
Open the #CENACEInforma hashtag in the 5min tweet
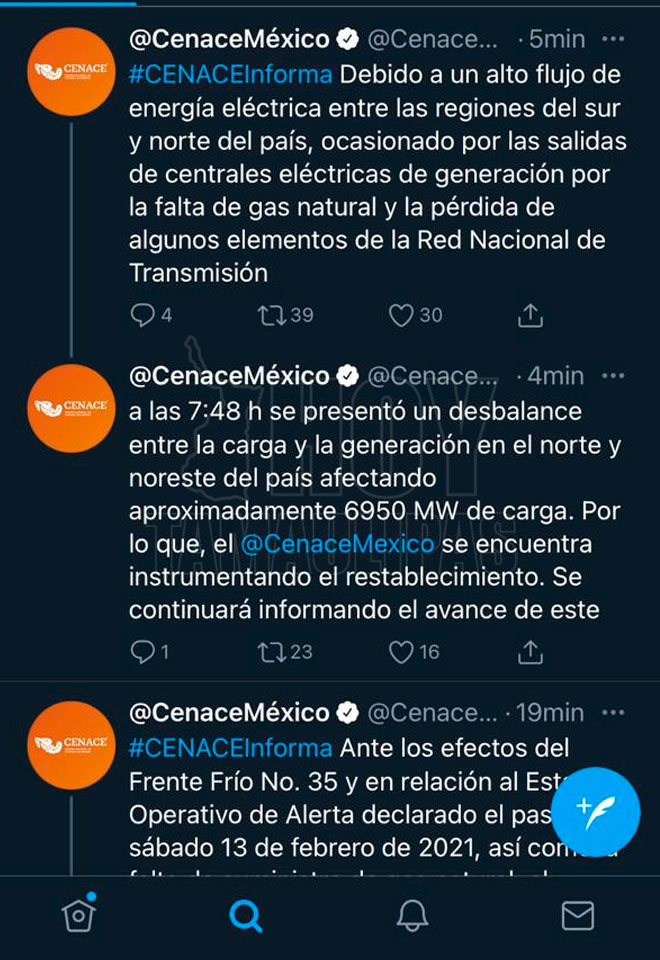tap(230, 75)
